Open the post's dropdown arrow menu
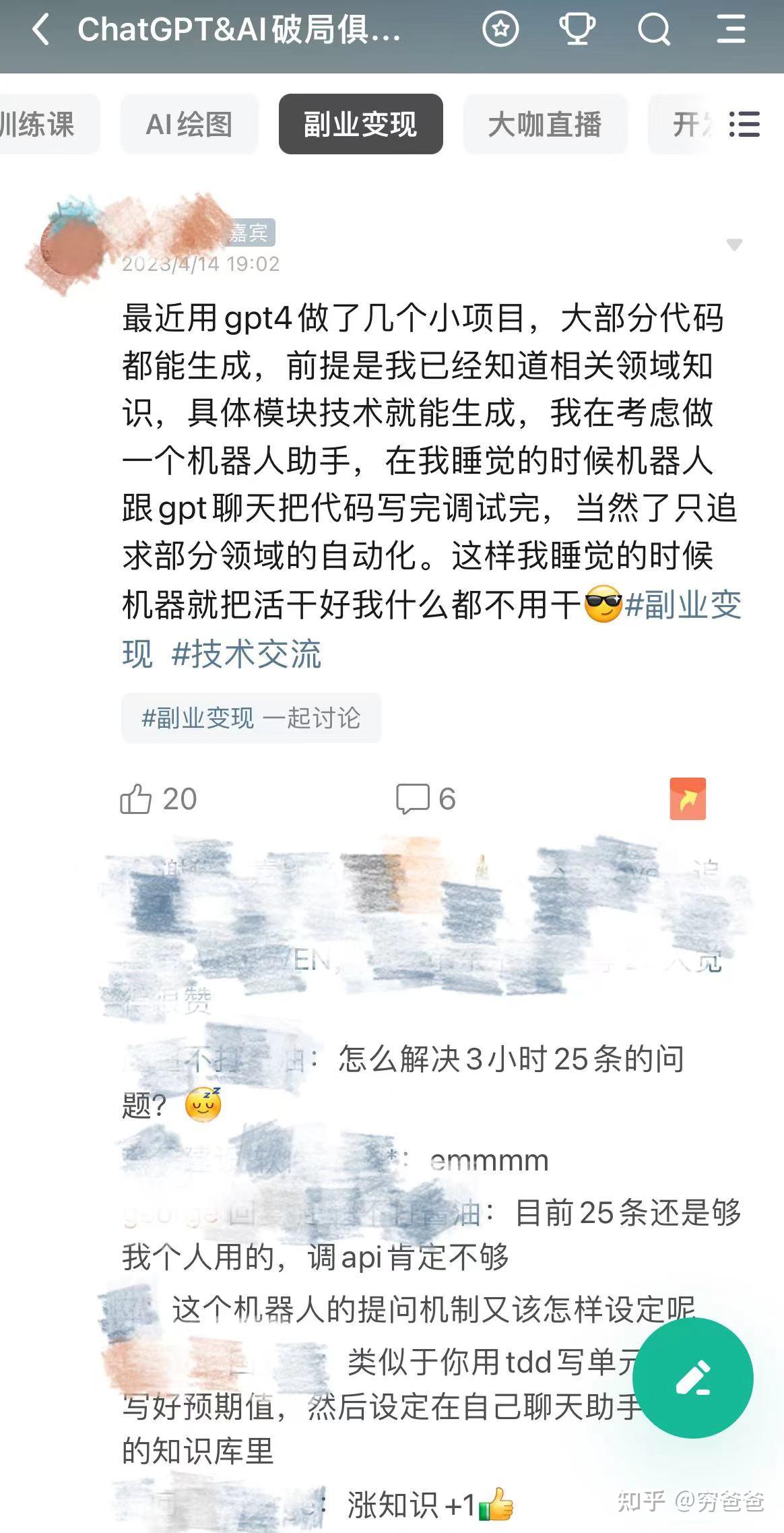Screen dimensions: 784x1533 point(734,245)
